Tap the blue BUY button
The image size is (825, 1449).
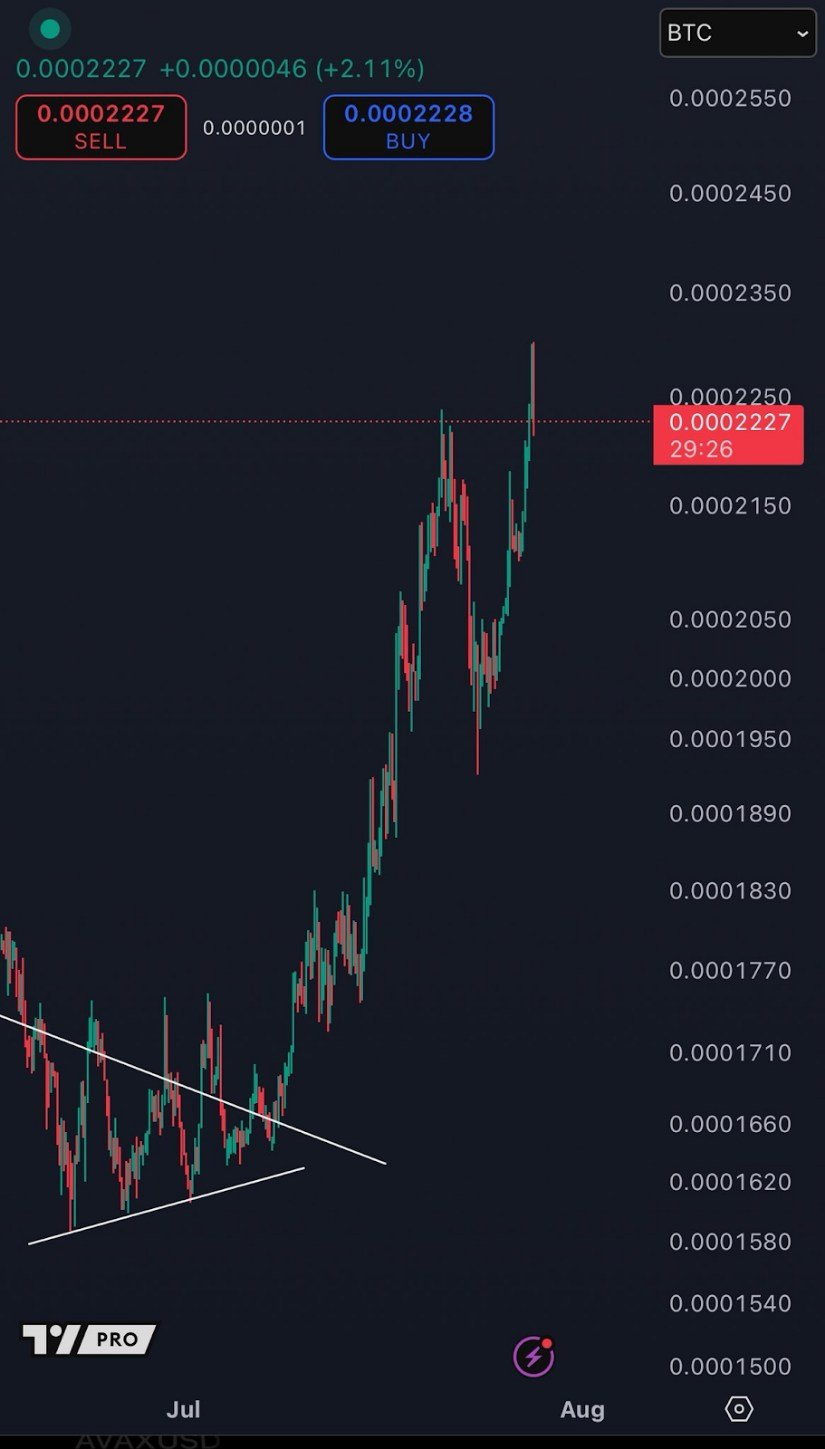click(408, 127)
